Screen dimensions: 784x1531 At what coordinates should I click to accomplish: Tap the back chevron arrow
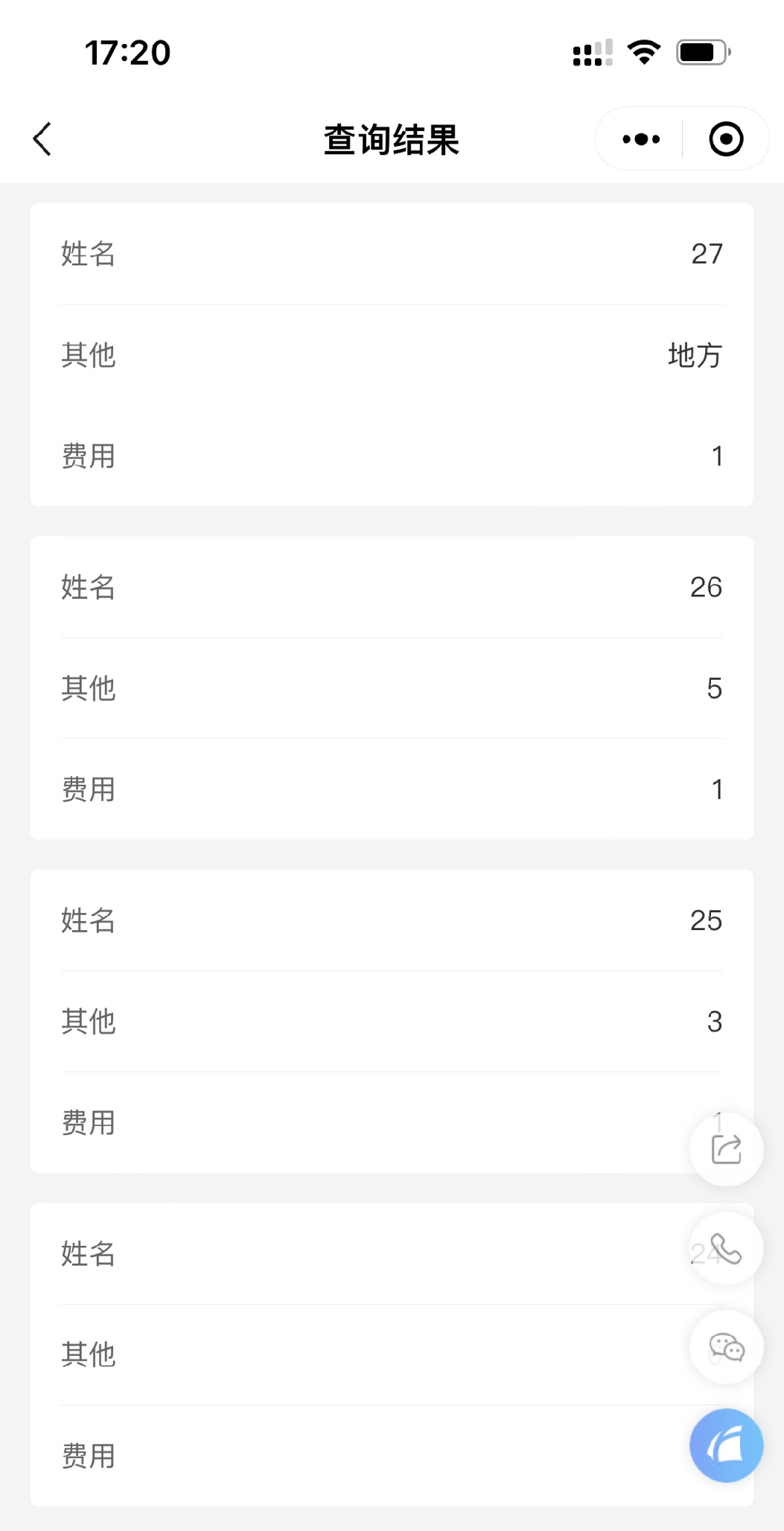(42, 139)
